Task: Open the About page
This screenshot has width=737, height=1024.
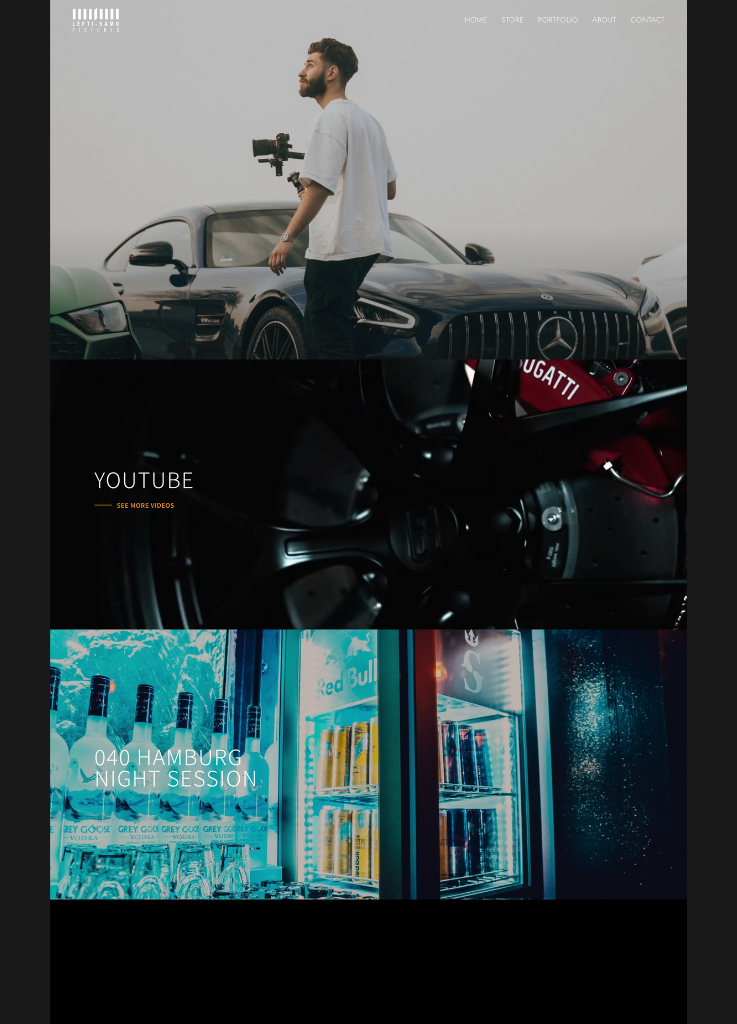Action: point(604,20)
